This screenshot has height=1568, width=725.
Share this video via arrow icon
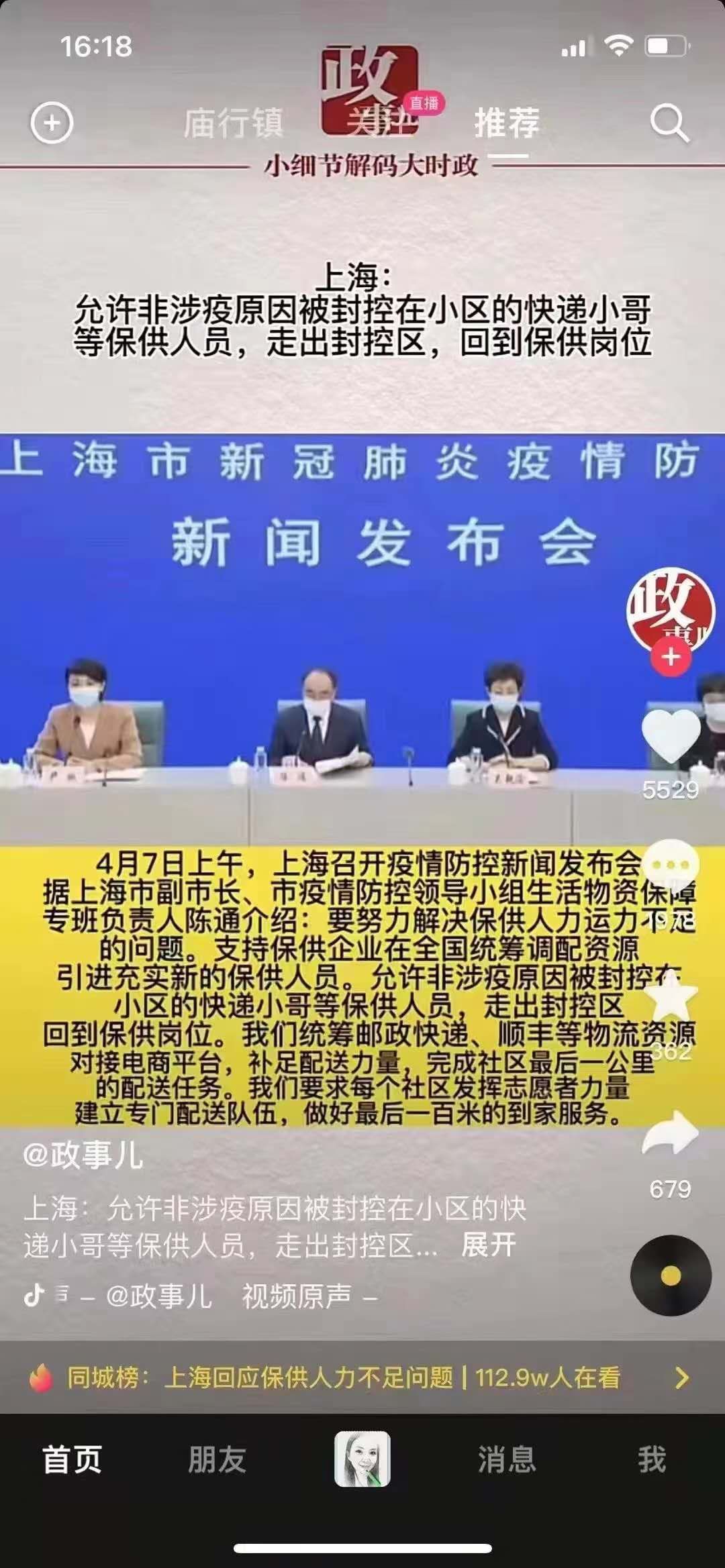[x=670, y=1134]
